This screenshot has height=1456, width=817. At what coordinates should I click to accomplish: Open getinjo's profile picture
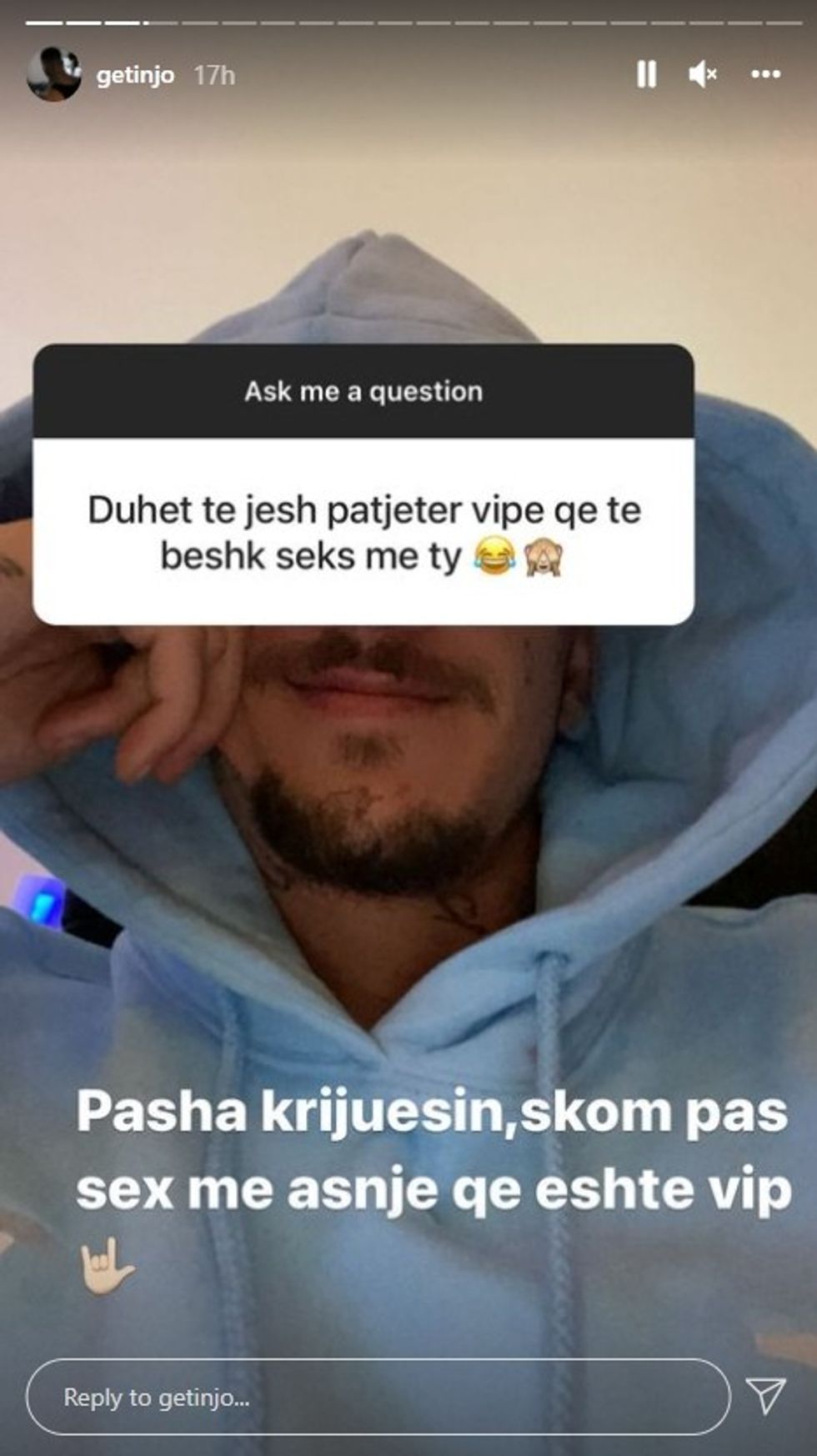click(54, 74)
